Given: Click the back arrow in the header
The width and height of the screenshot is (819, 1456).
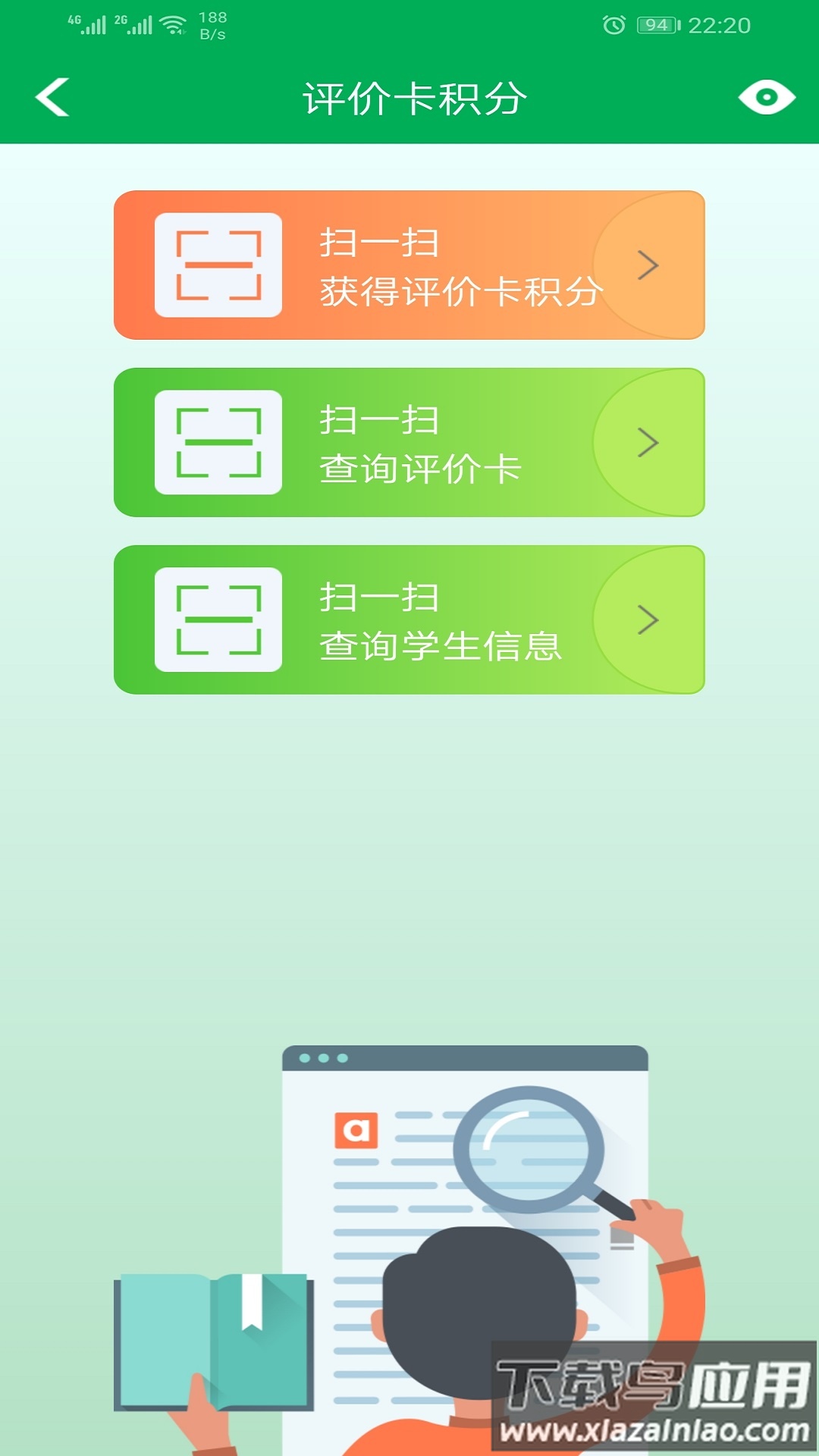Looking at the screenshot, I should click(x=50, y=96).
